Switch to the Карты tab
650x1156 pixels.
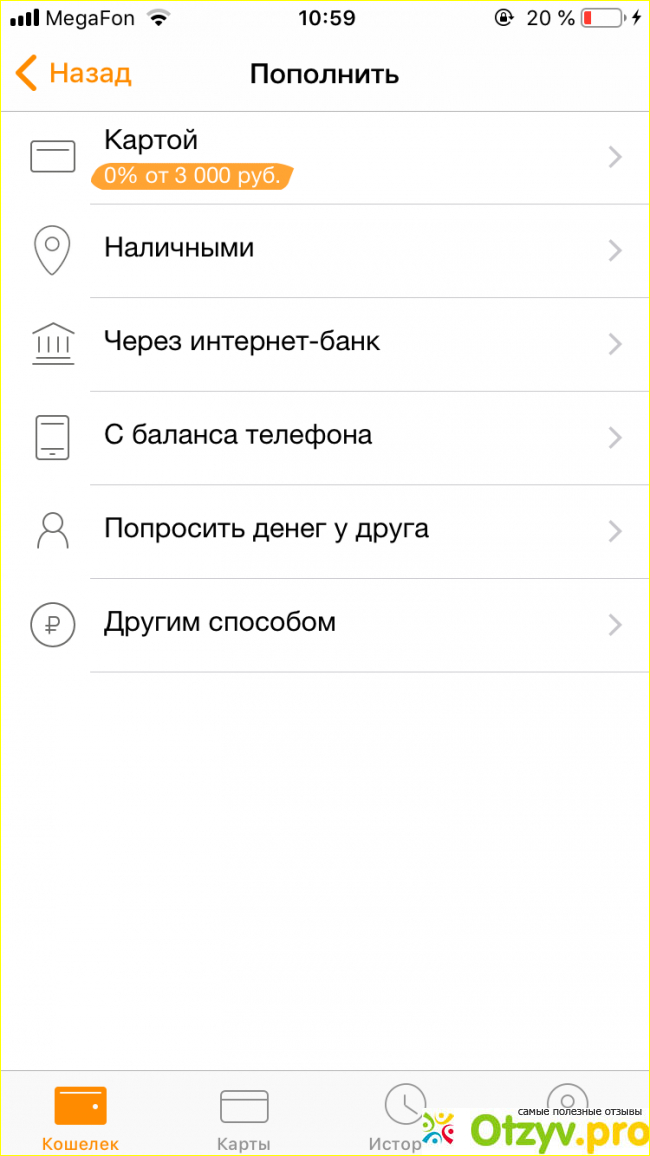243,1118
